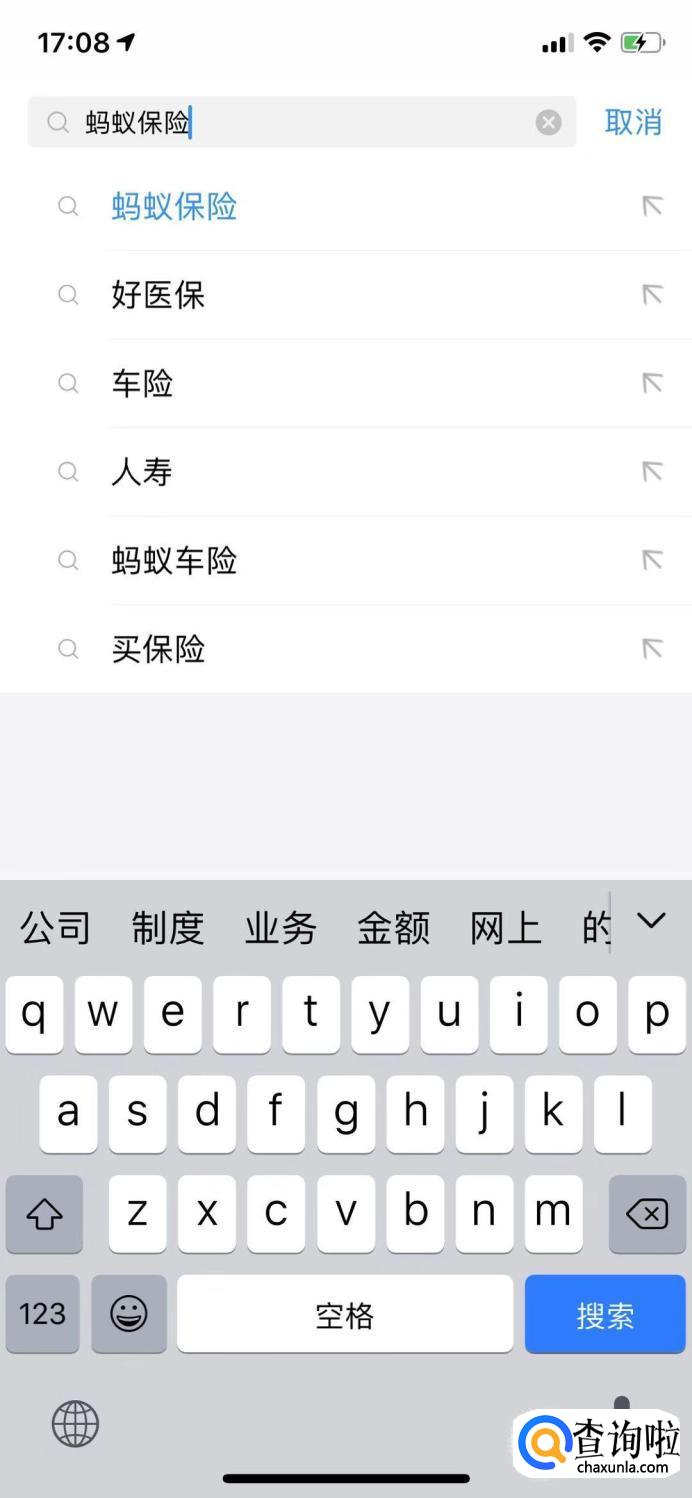This screenshot has width=692, height=1498.
Task: Switch the keyboard to 123 numbers mode
Action: 43,1314
